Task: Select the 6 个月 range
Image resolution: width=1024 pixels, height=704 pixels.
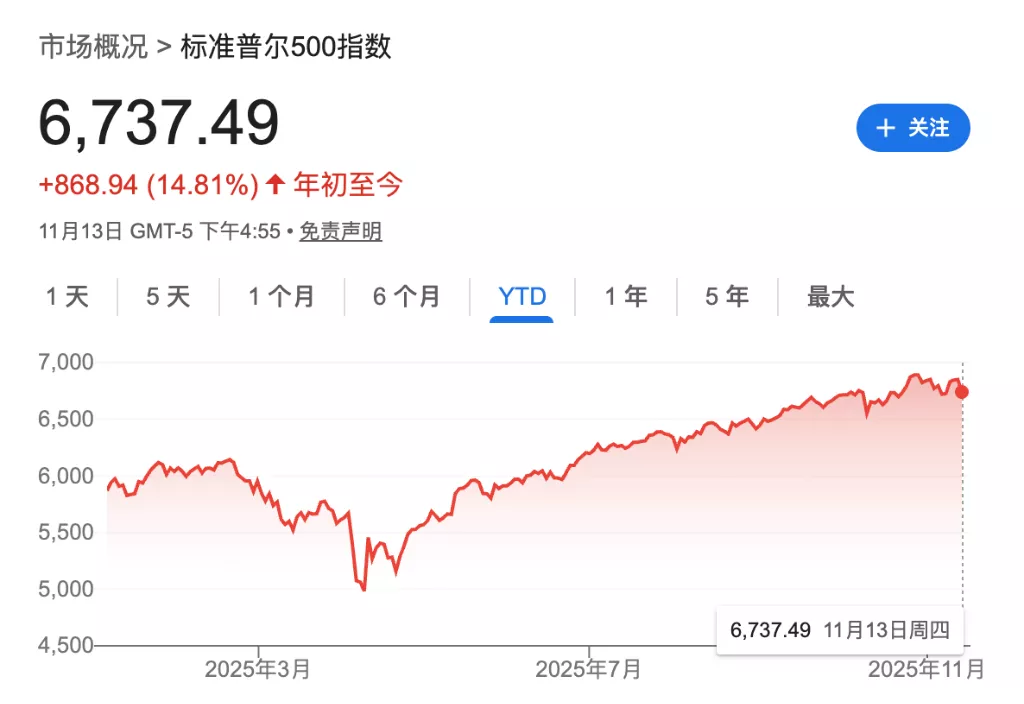Action: pos(407,297)
